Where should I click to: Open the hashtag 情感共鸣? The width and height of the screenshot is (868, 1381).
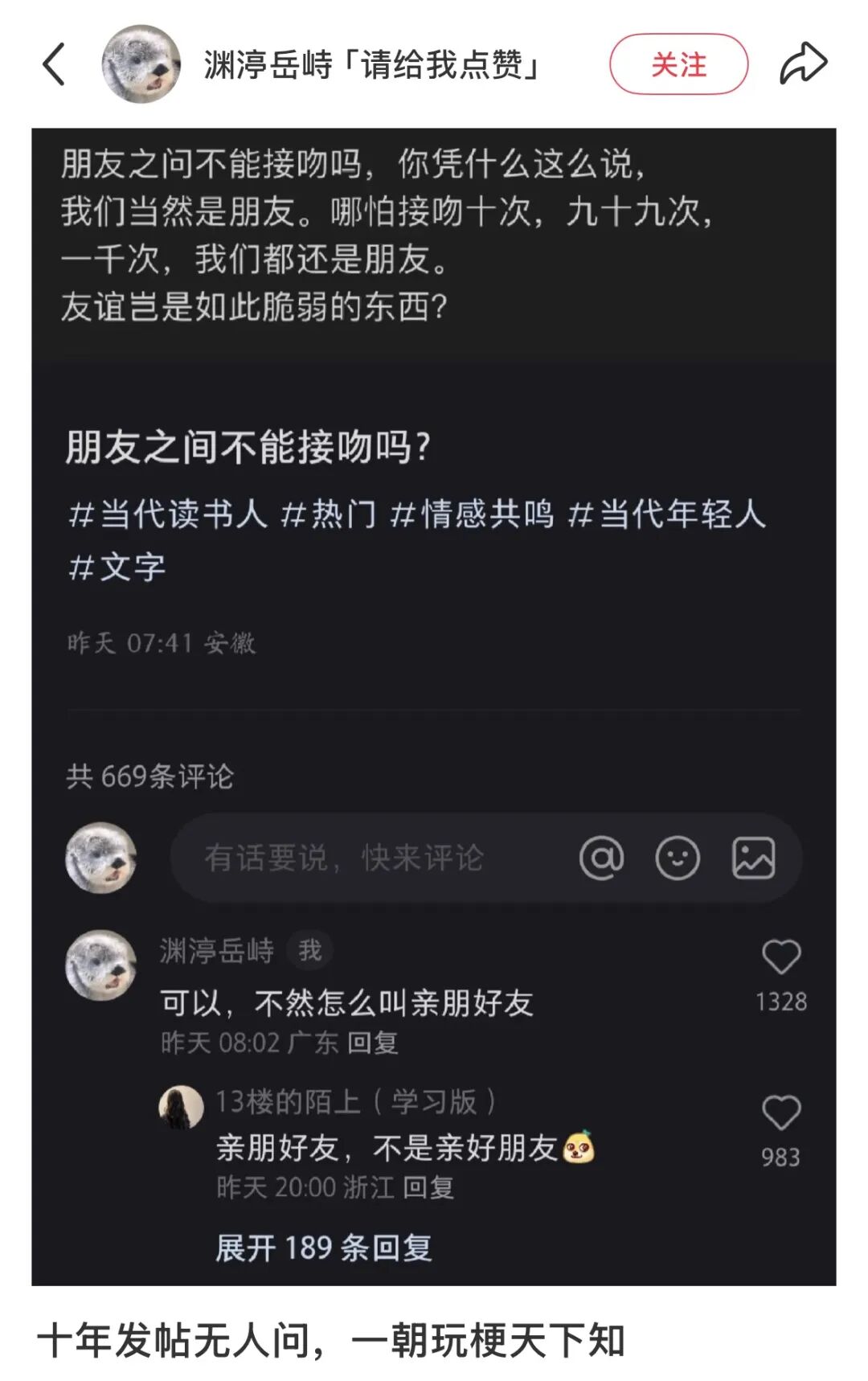click(x=473, y=518)
